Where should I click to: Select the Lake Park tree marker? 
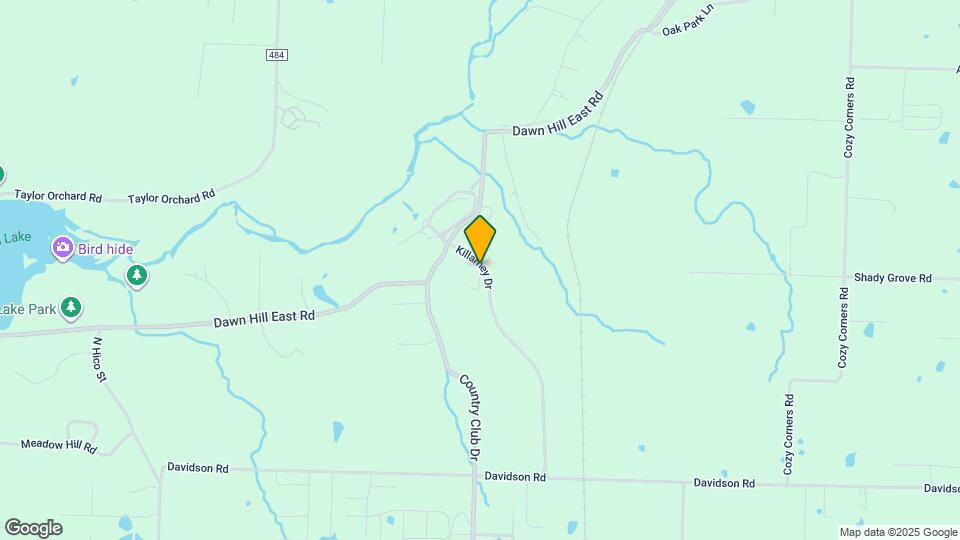(70, 307)
